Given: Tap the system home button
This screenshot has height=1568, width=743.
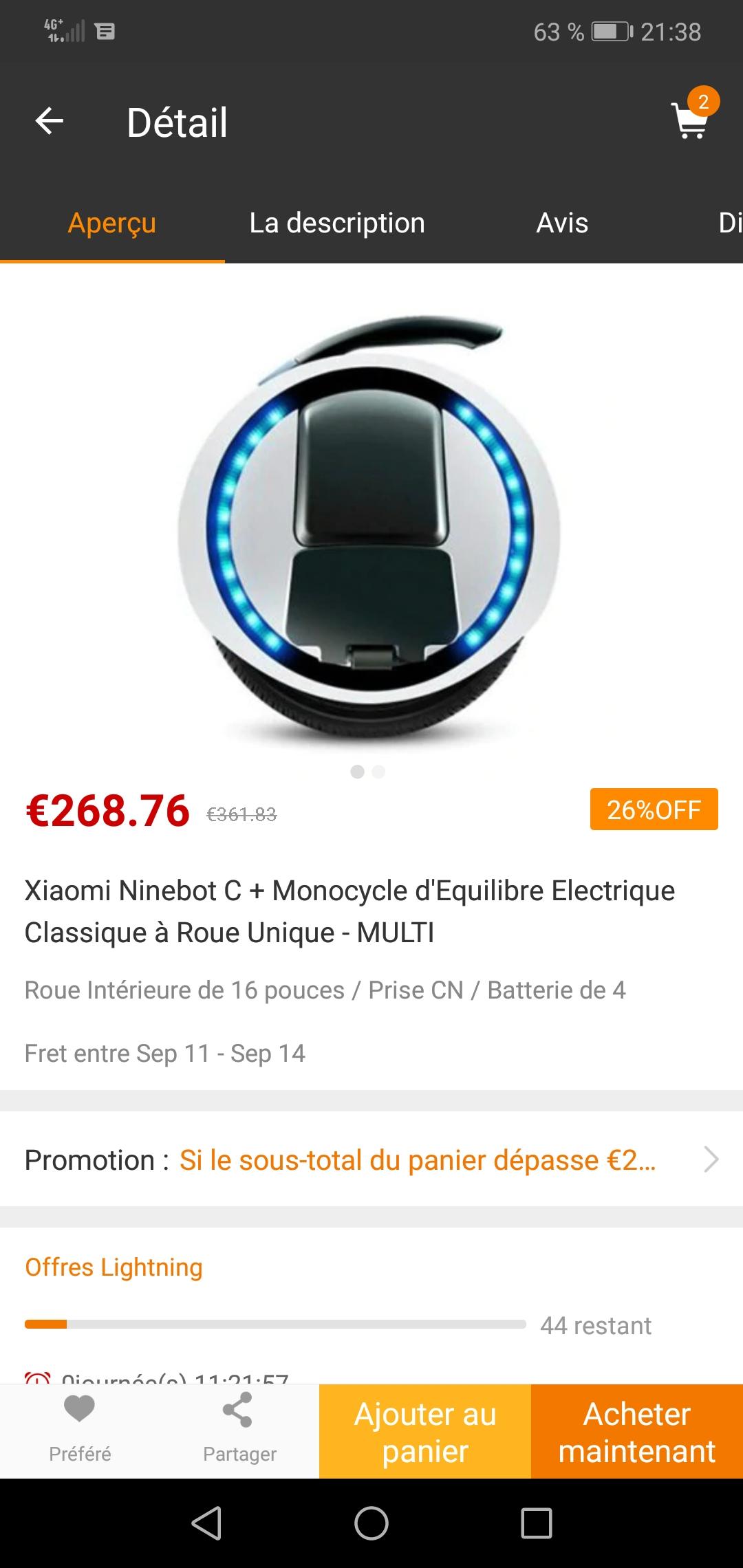Looking at the screenshot, I should pos(371,1523).
